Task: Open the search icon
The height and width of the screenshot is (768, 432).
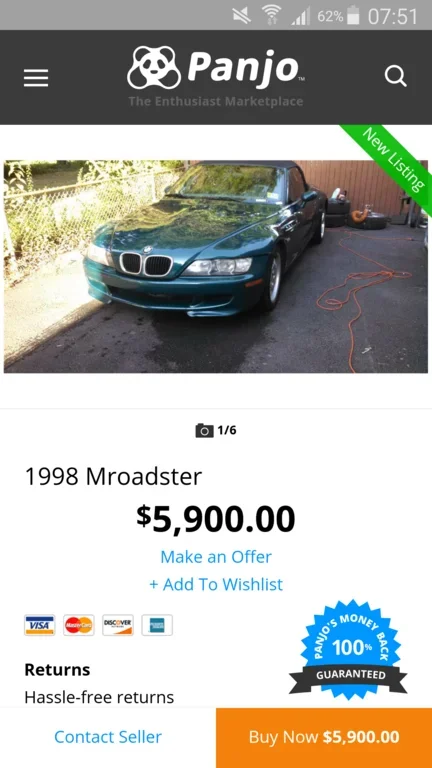Action: [395, 76]
